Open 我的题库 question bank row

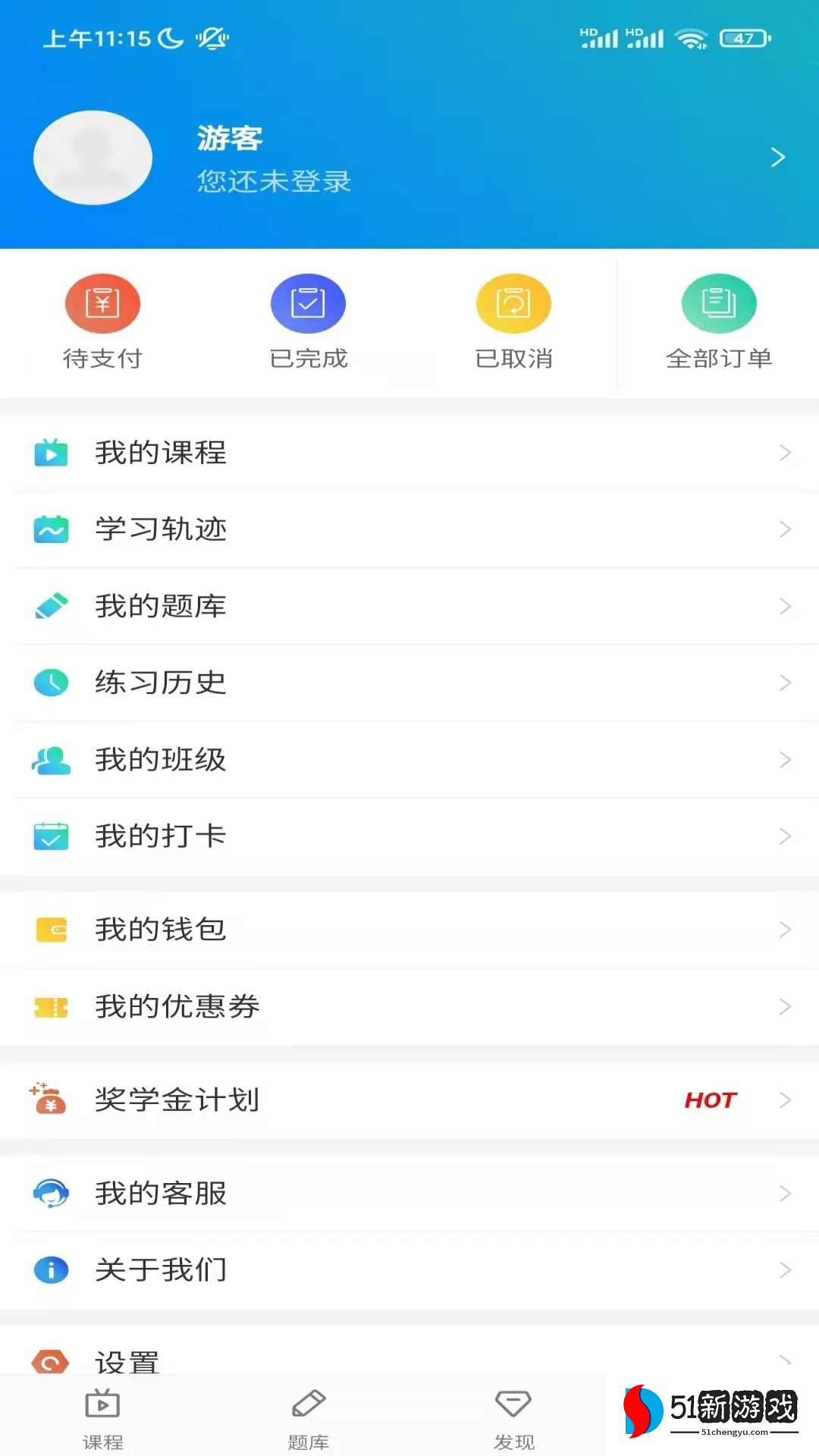(409, 606)
